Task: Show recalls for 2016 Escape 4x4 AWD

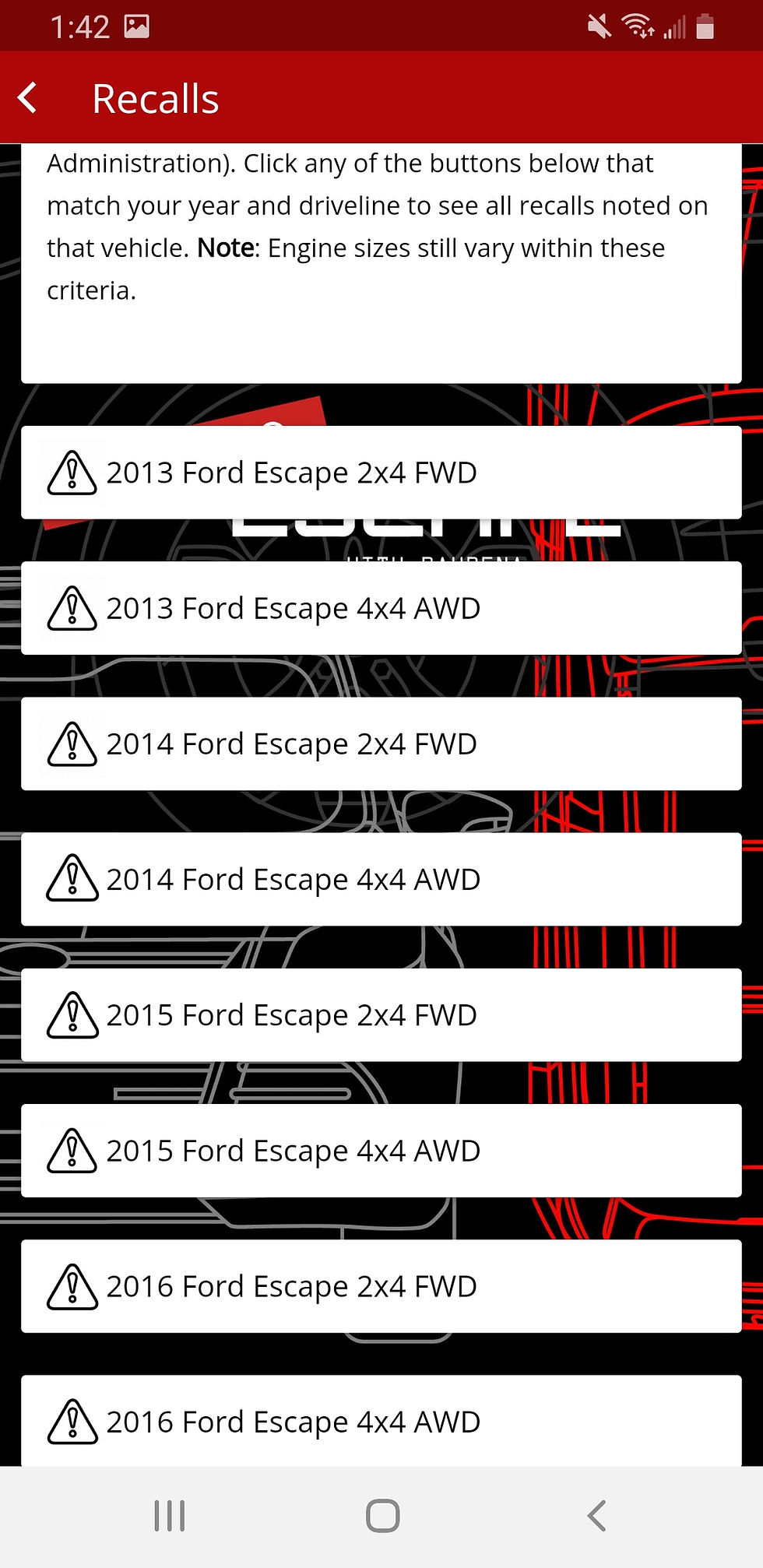Action: click(x=381, y=1421)
